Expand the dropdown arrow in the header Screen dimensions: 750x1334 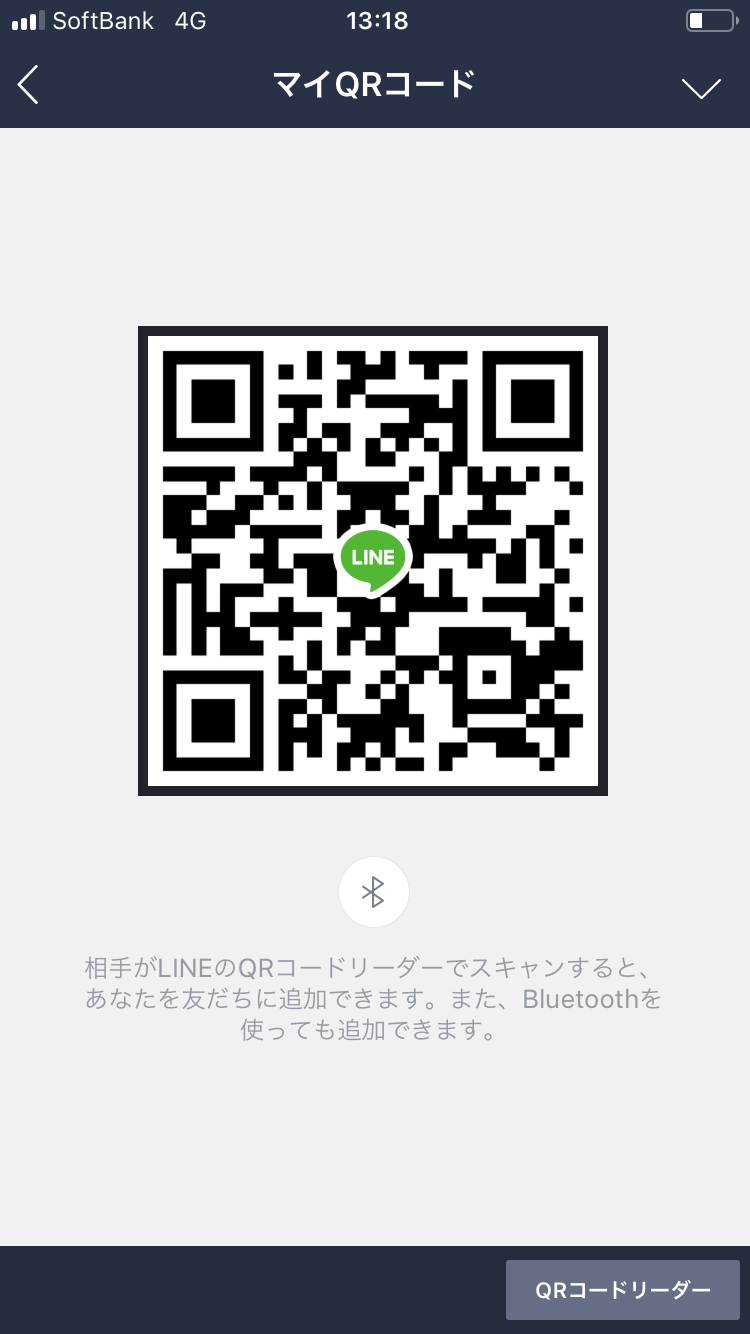[x=701, y=88]
